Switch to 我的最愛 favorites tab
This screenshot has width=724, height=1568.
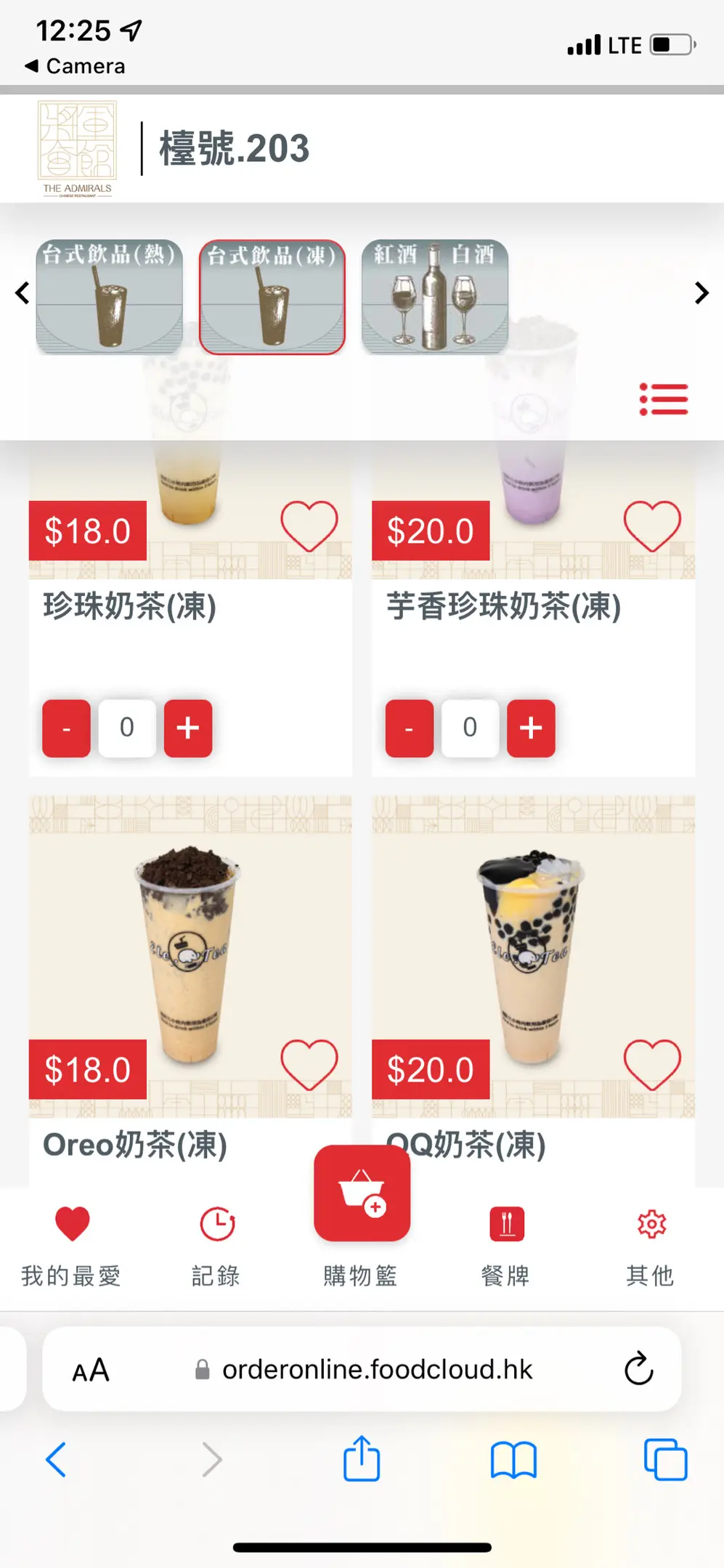(x=72, y=1241)
